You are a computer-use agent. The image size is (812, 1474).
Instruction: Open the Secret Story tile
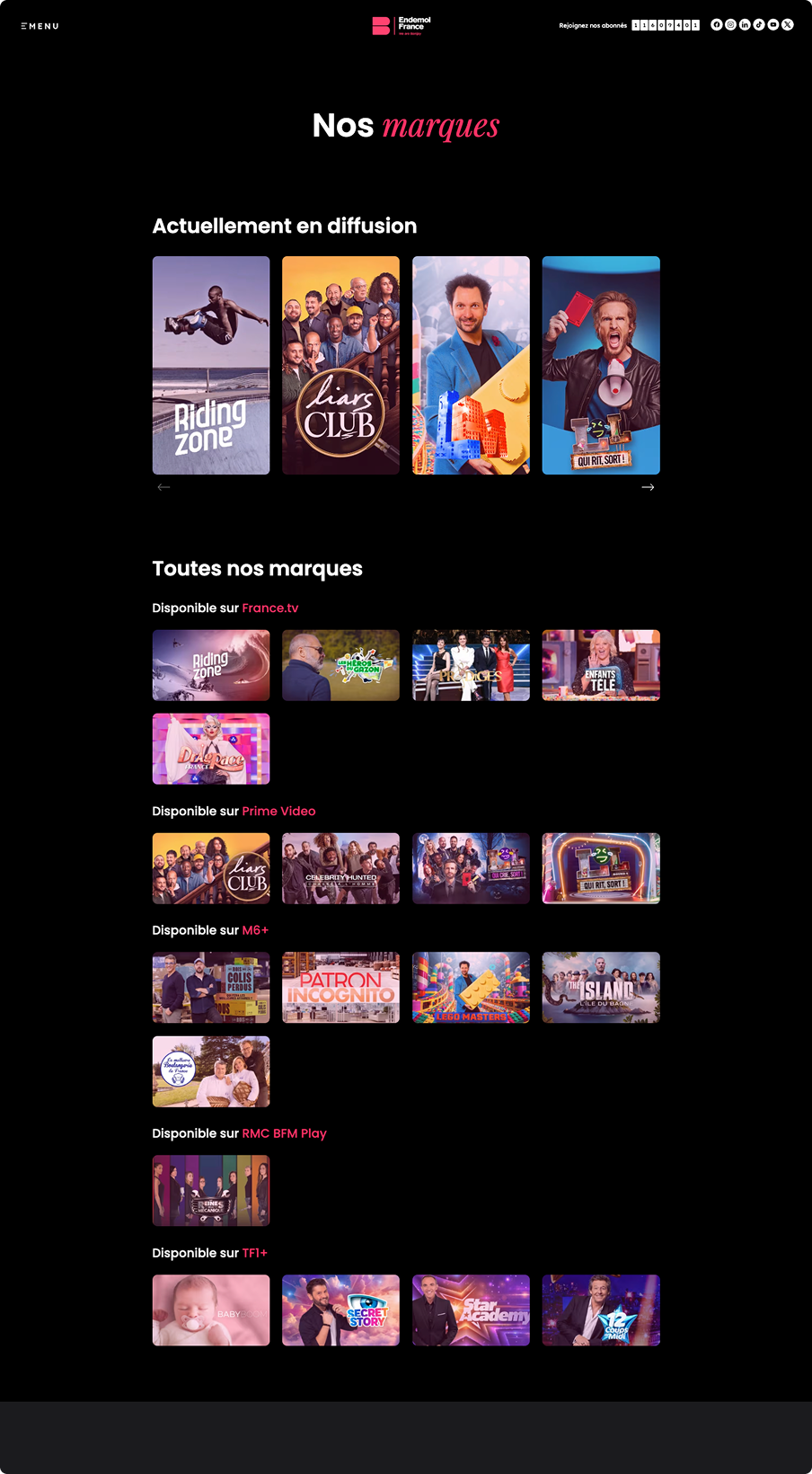pos(340,1310)
